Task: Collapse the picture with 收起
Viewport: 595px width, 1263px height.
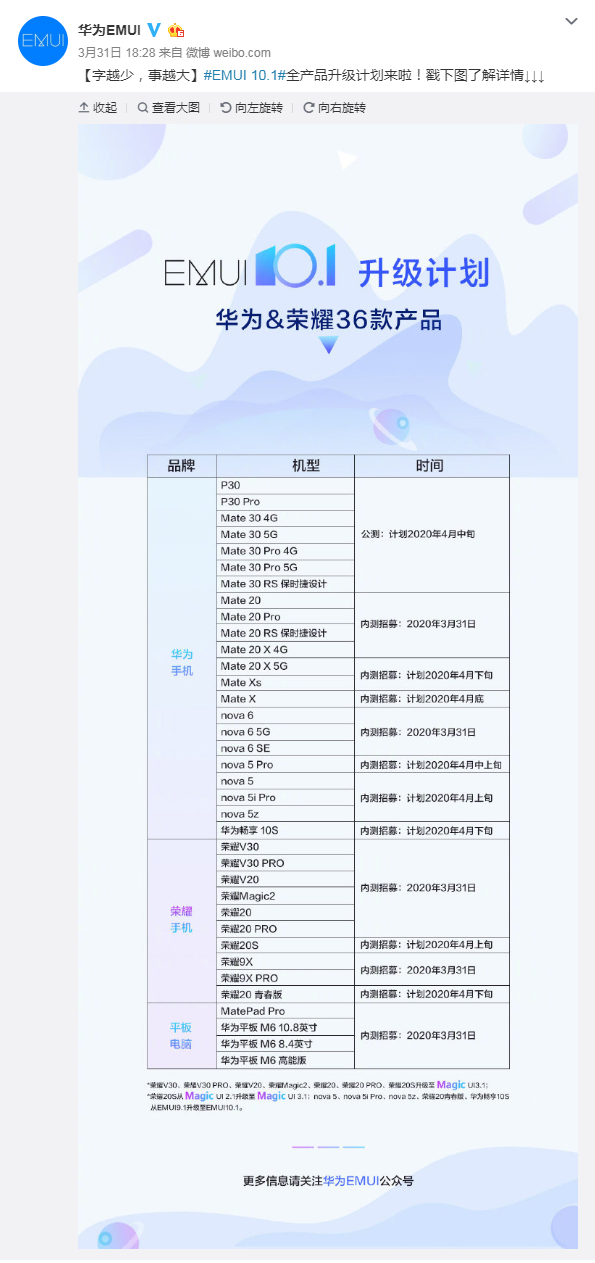Action: tap(98, 107)
